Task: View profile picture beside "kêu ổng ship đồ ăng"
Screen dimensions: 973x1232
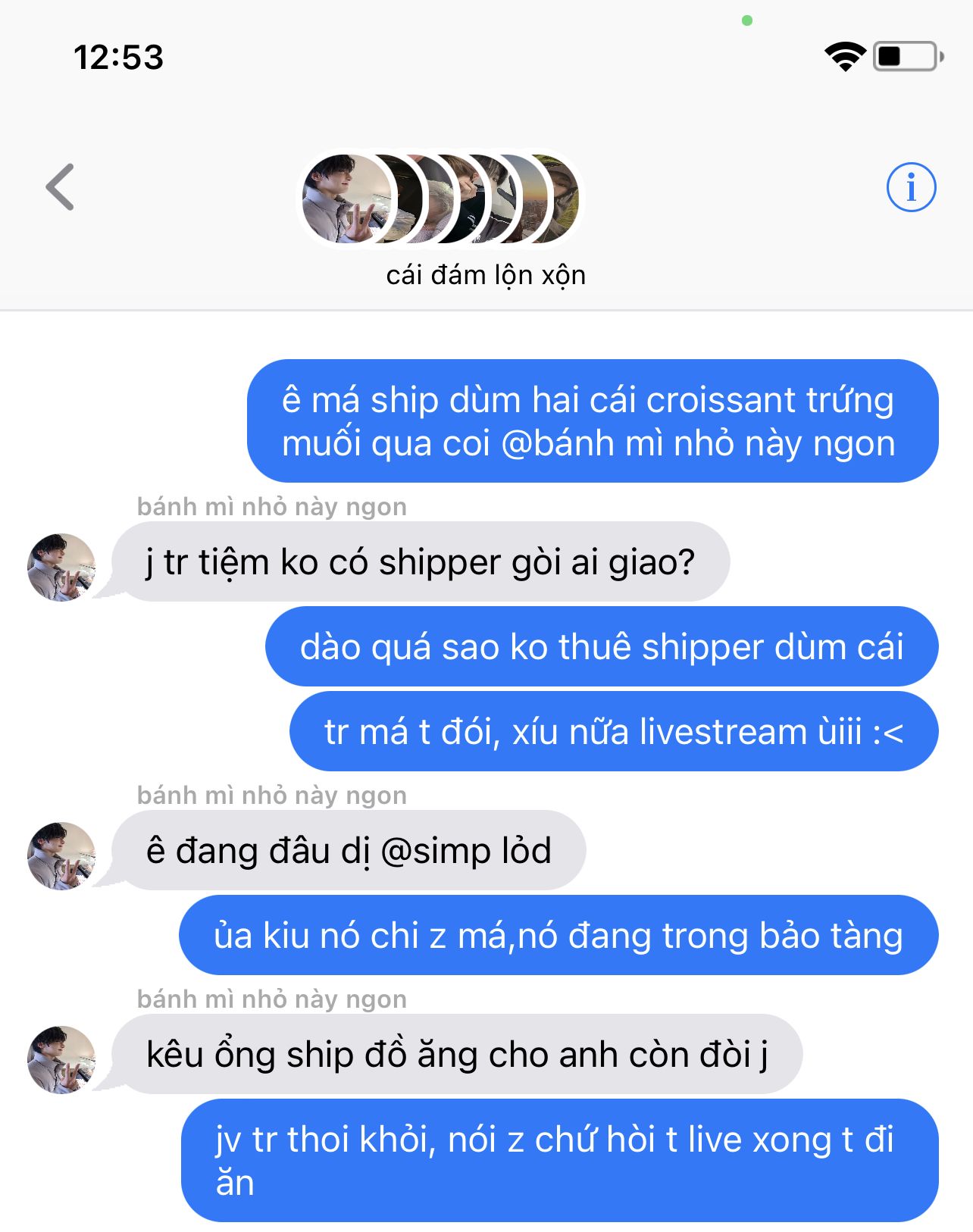Action: click(61, 1060)
